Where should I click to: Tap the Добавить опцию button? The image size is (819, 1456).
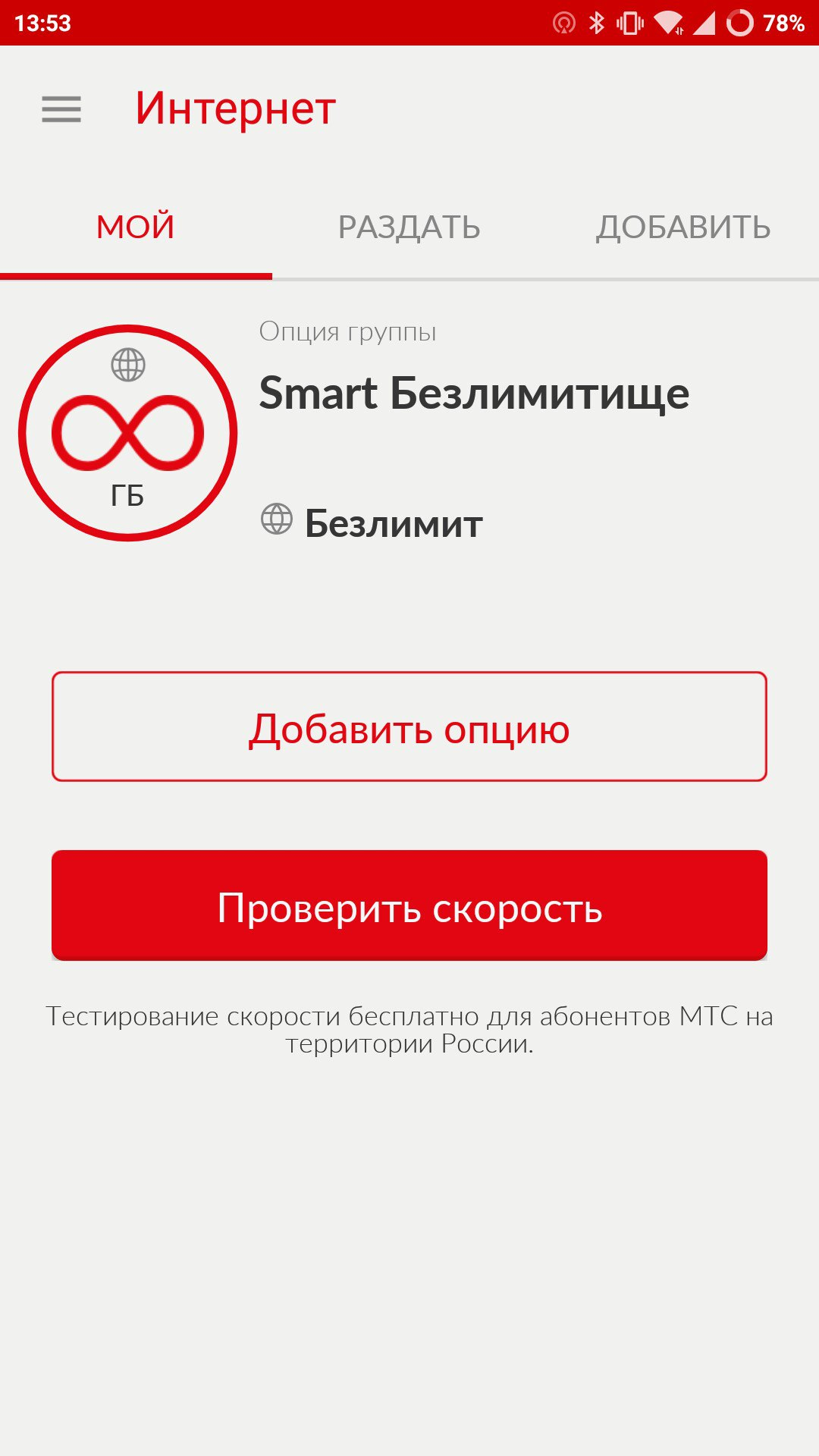coord(409,726)
